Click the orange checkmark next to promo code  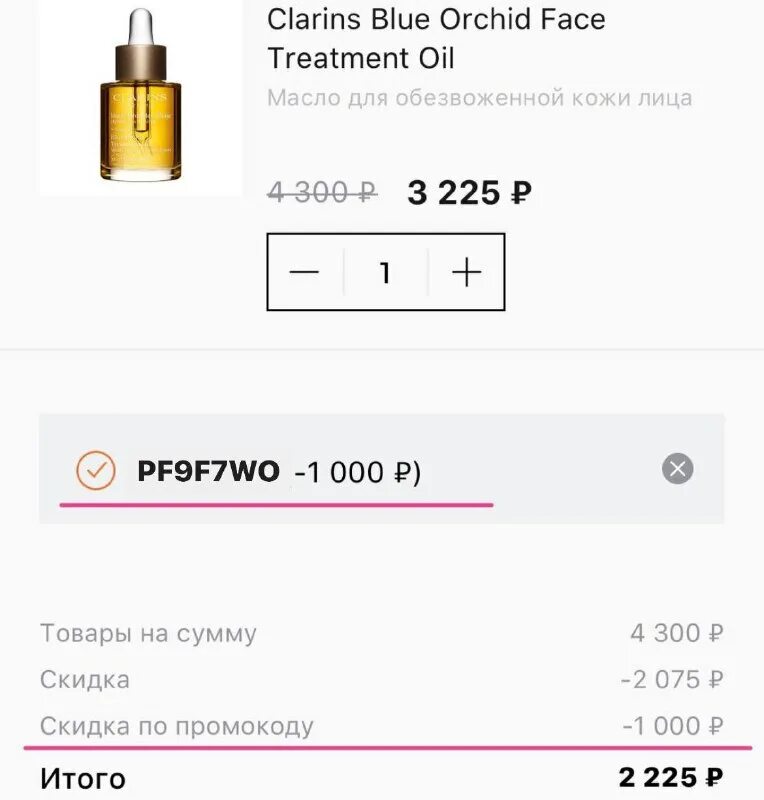pos(96,467)
